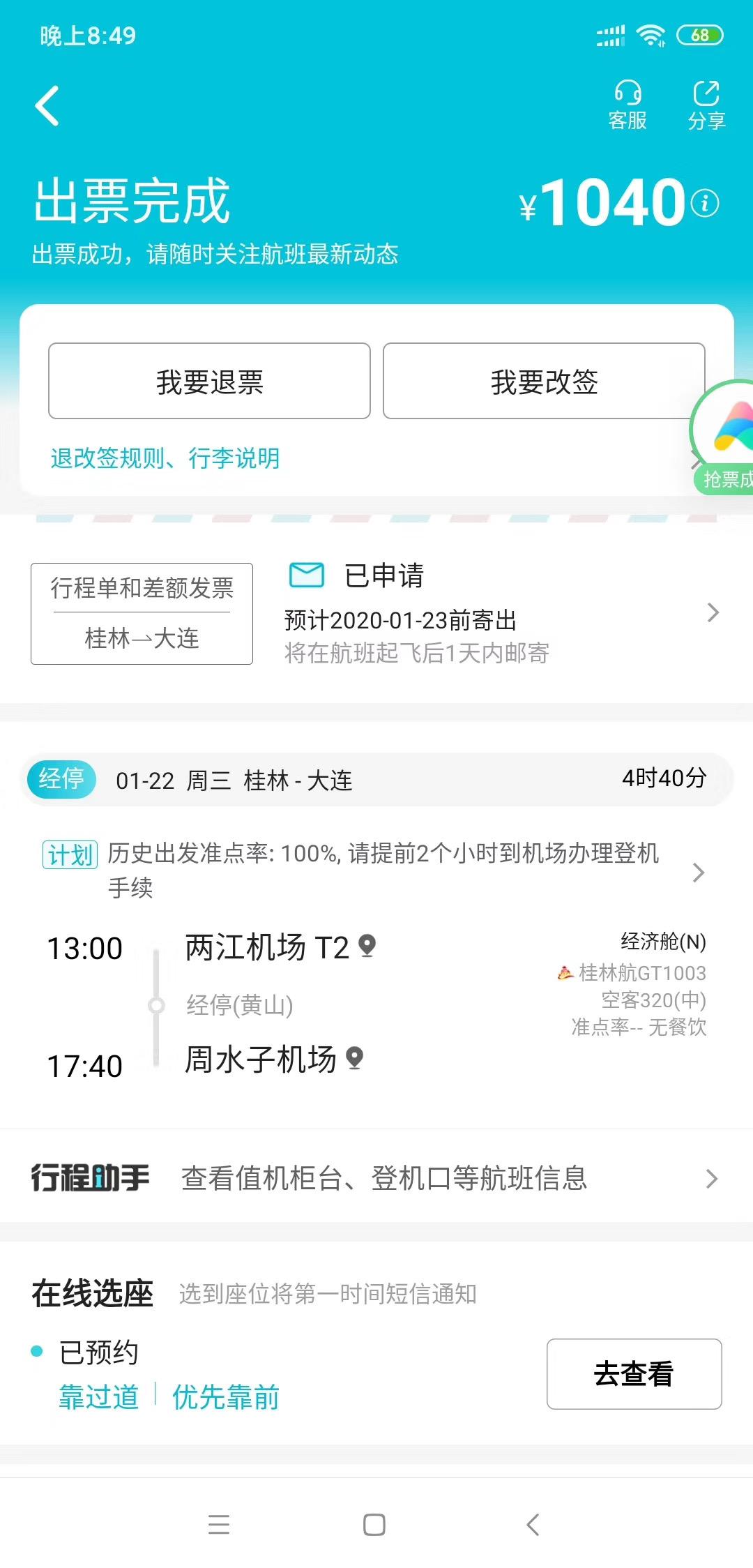The image size is (753, 1568).
Task: Tap 我要退票 to request a refund
Action: point(209,382)
